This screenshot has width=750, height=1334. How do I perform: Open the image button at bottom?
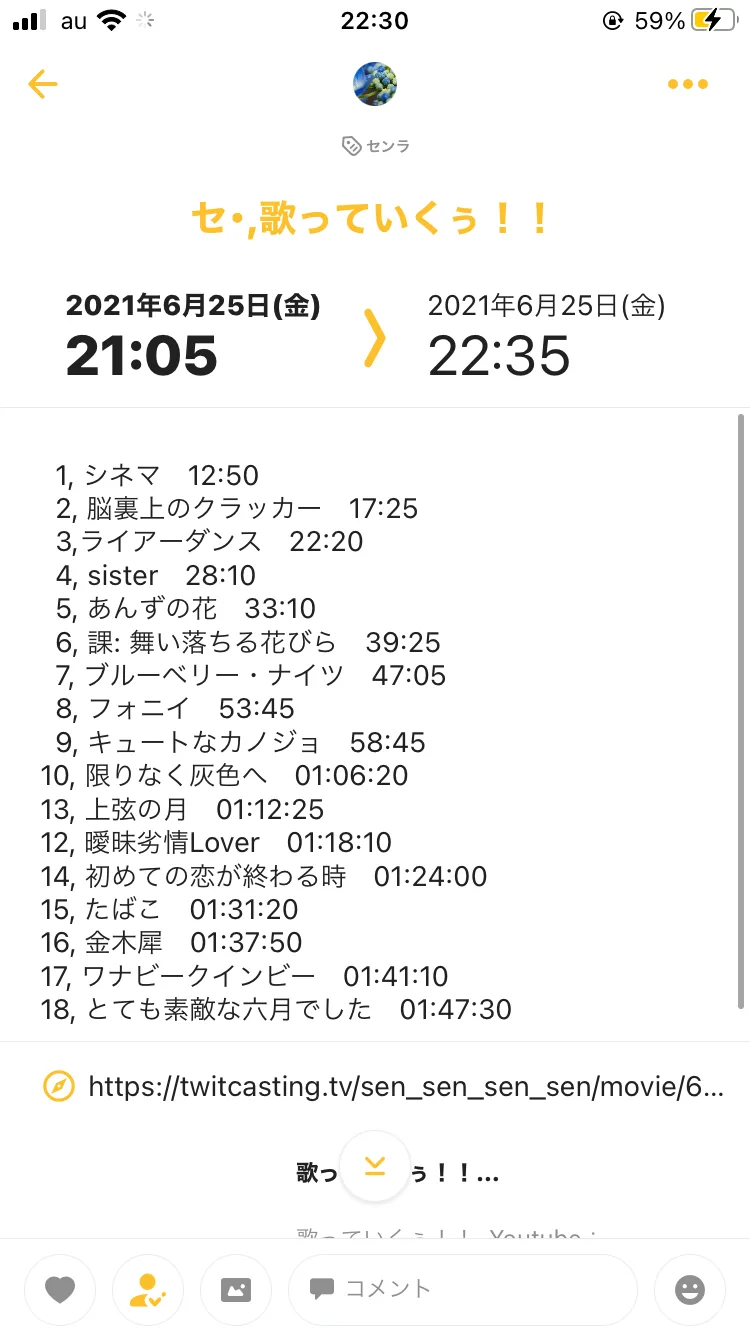click(x=236, y=1290)
